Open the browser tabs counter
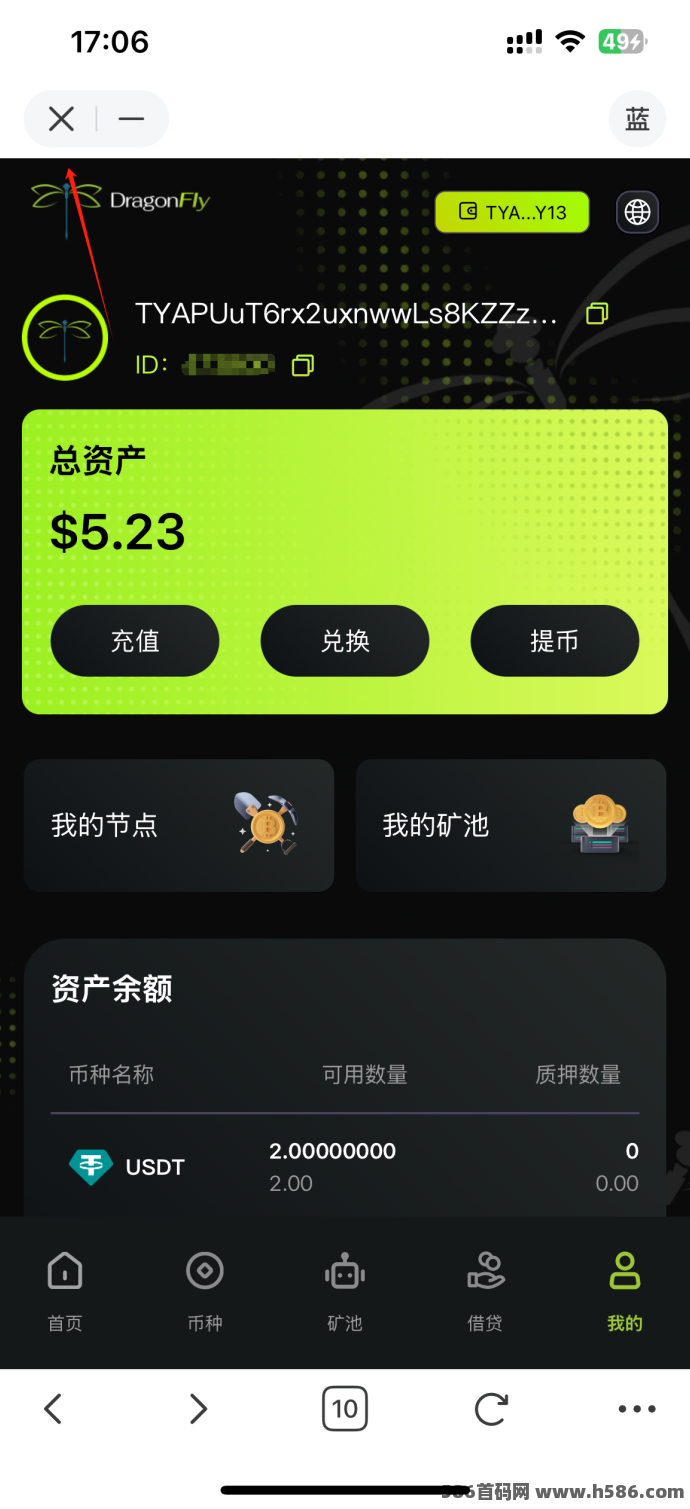690x1509 pixels. pos(345,1409)
